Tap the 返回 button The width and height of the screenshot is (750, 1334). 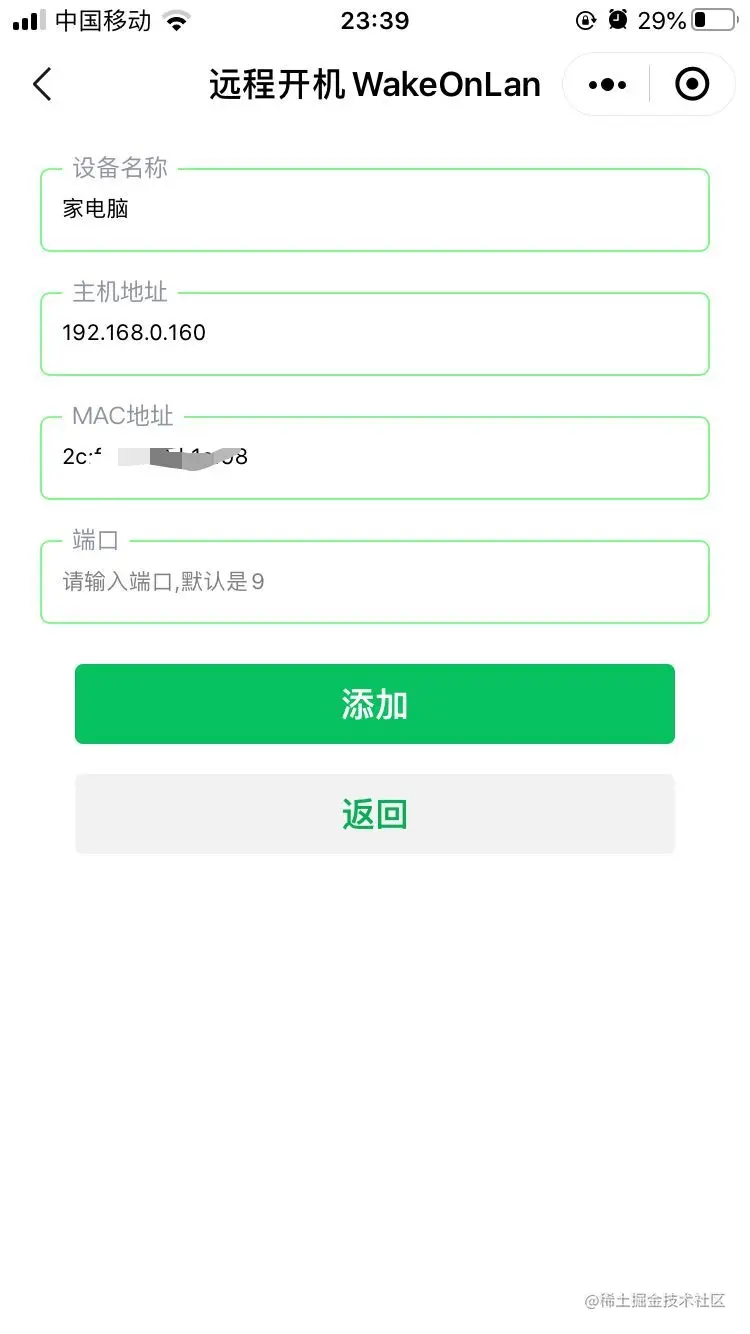375,814
